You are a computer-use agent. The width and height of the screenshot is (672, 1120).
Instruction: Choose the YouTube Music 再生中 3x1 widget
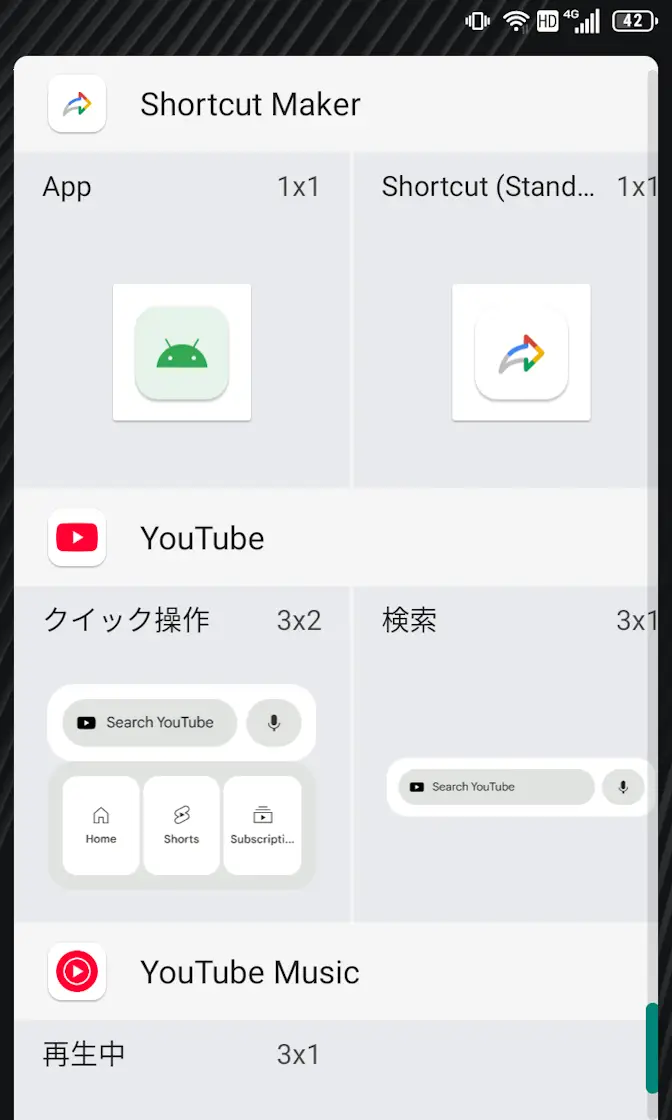(182, 1070)
